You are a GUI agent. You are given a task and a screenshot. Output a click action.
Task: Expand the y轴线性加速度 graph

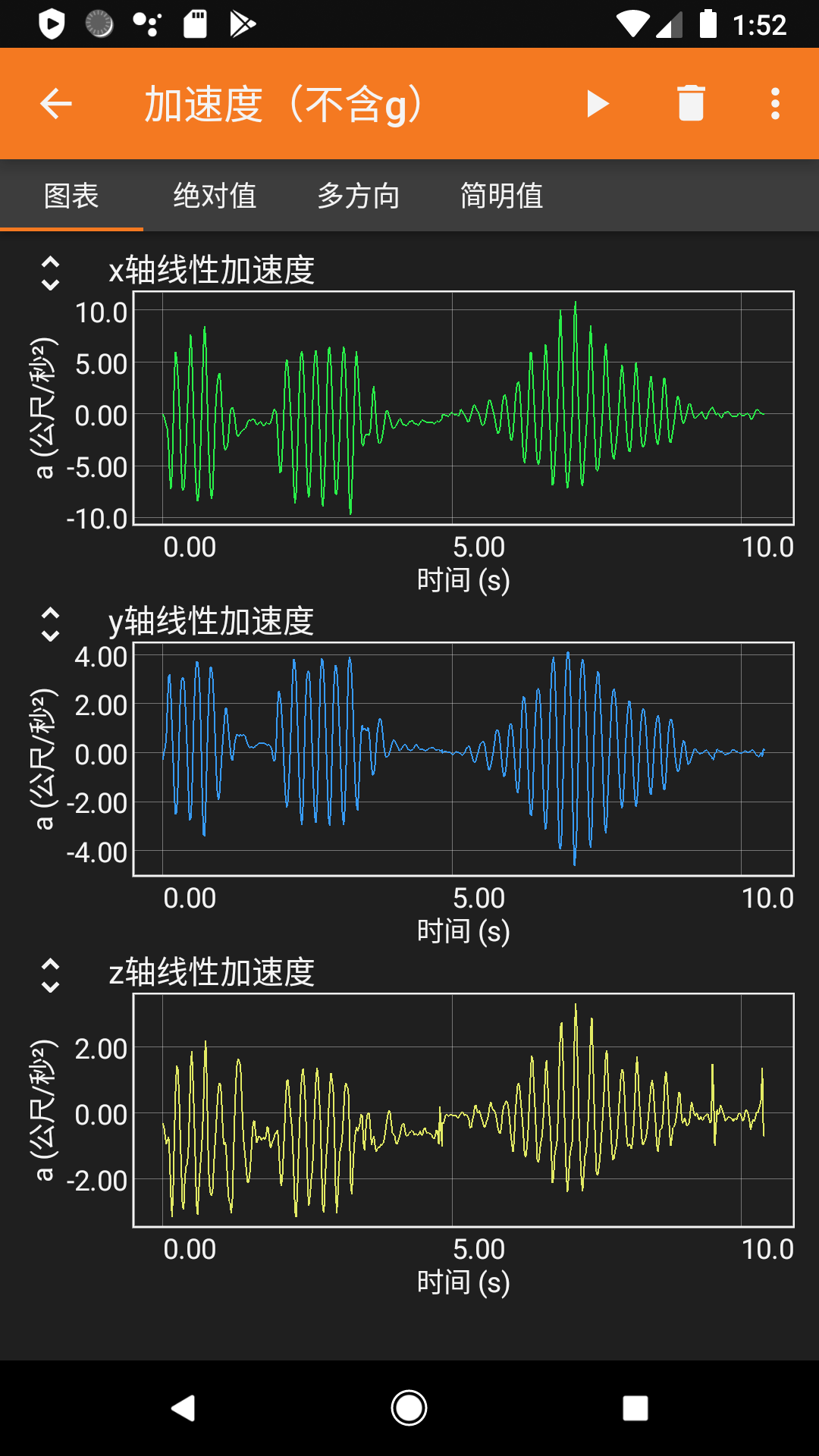point(50,624)
